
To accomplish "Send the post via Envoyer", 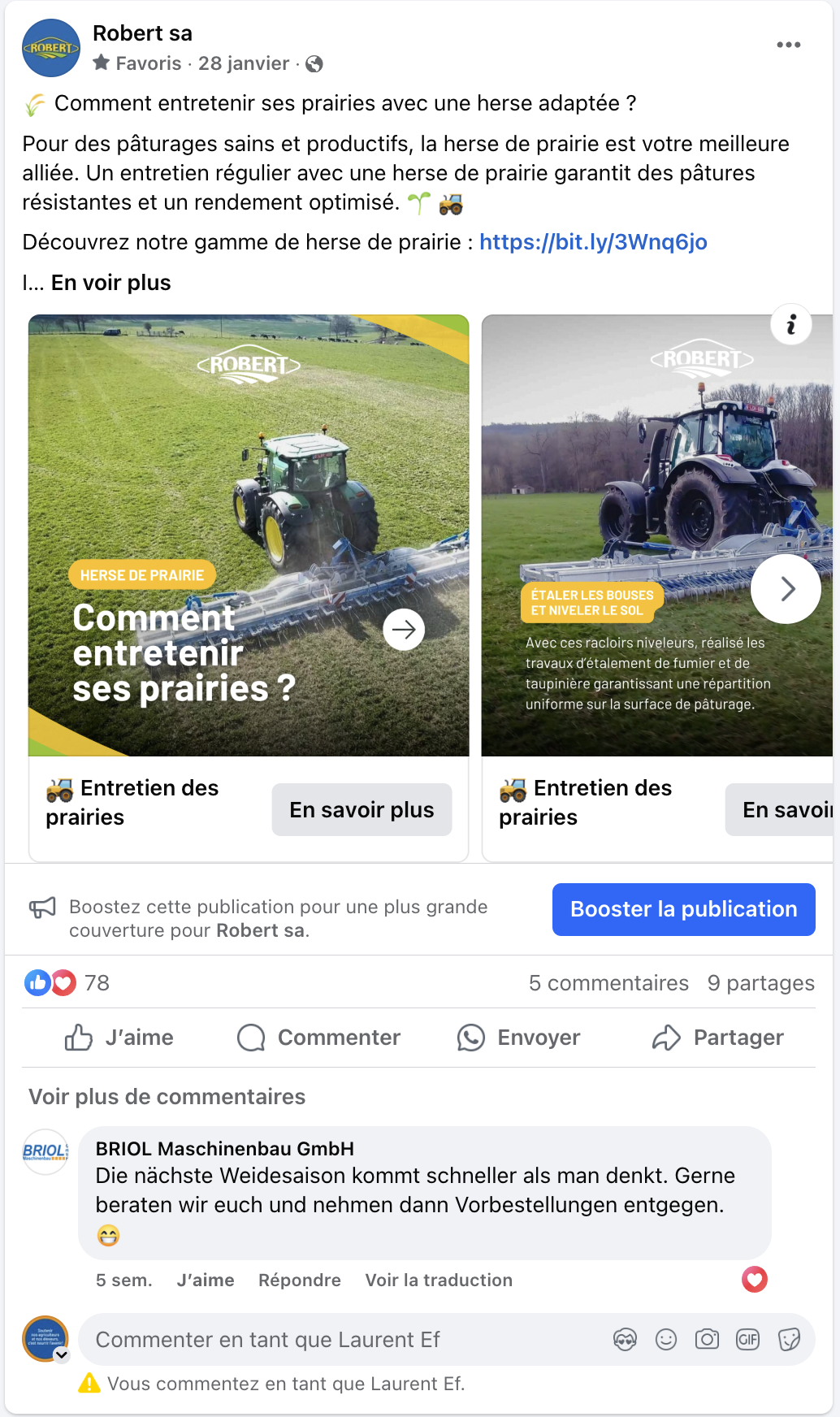I will pyautogui.click(x=518, y=1038).
